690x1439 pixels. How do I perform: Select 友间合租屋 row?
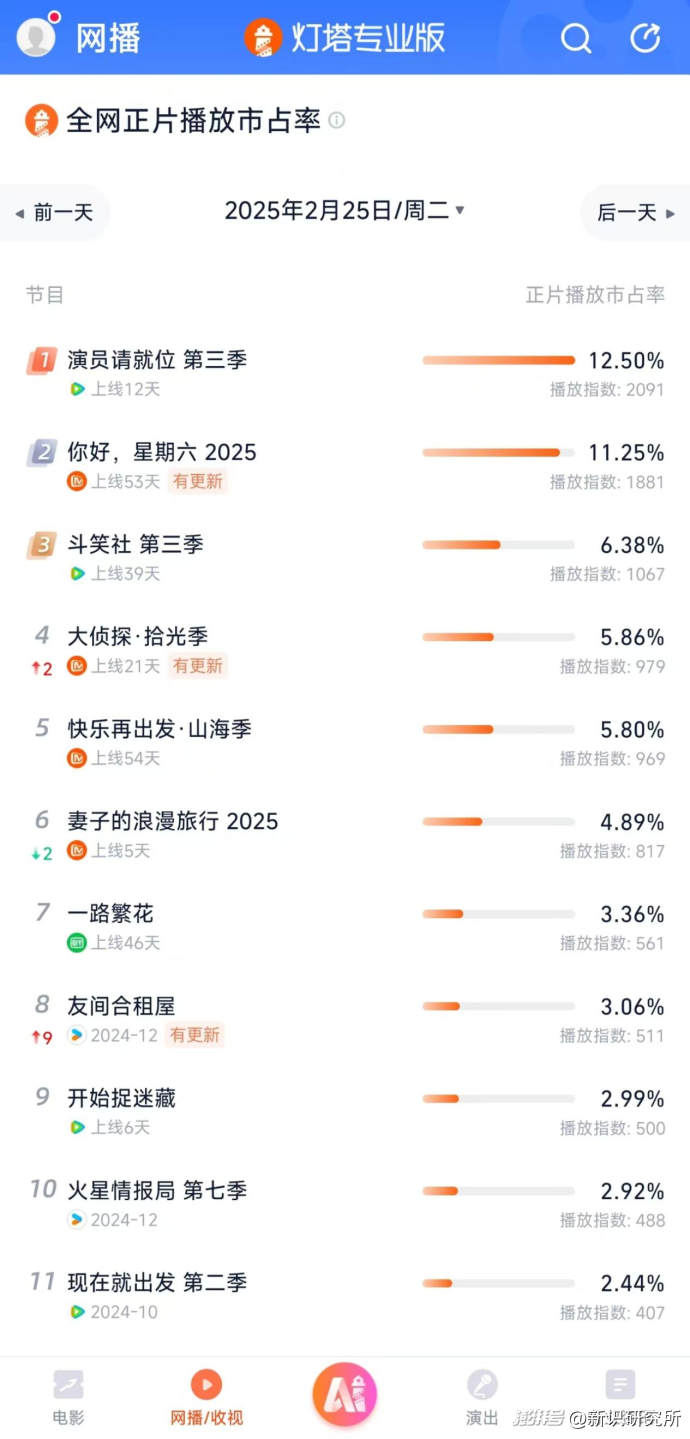(x=121, y=1006)
